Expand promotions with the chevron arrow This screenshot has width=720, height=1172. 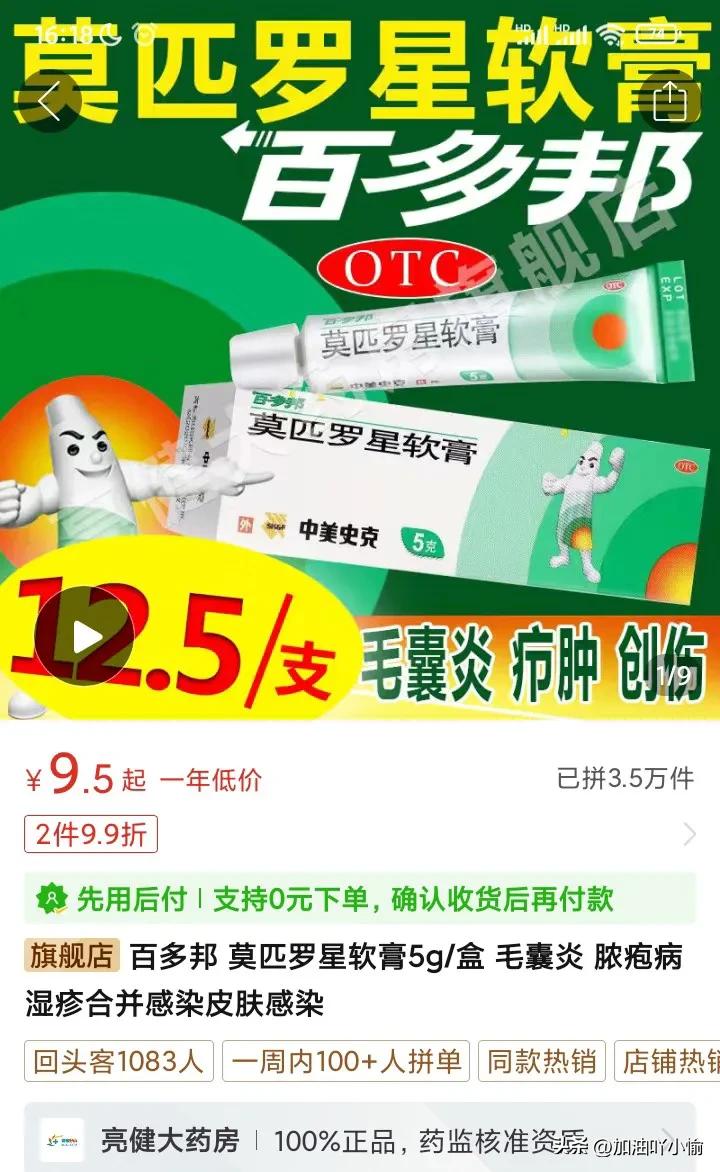pos(689,834)
